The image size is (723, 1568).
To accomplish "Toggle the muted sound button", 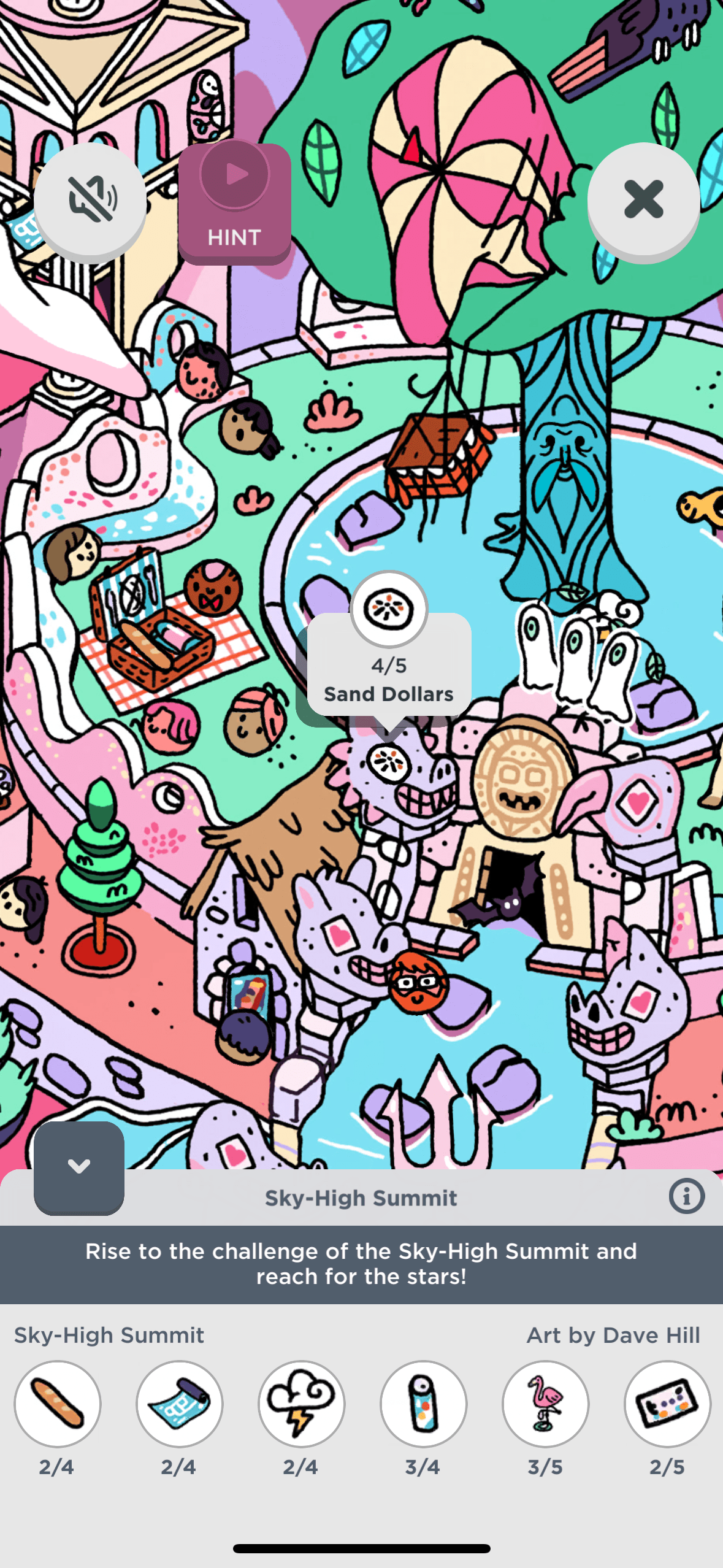I will (90, 199).
